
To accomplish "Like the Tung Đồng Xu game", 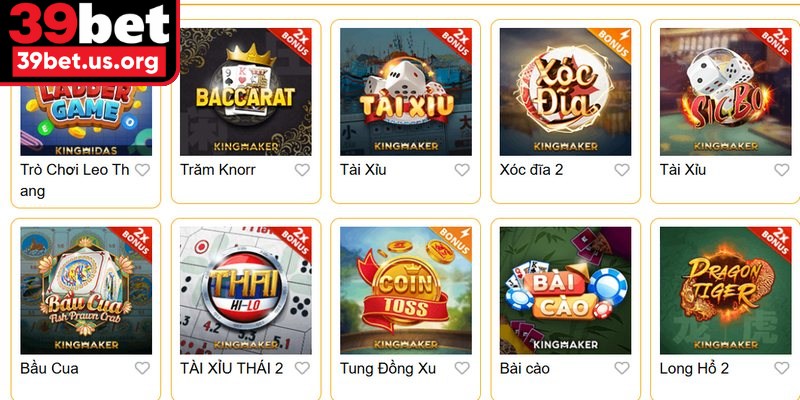I will [x=462, y=368].
